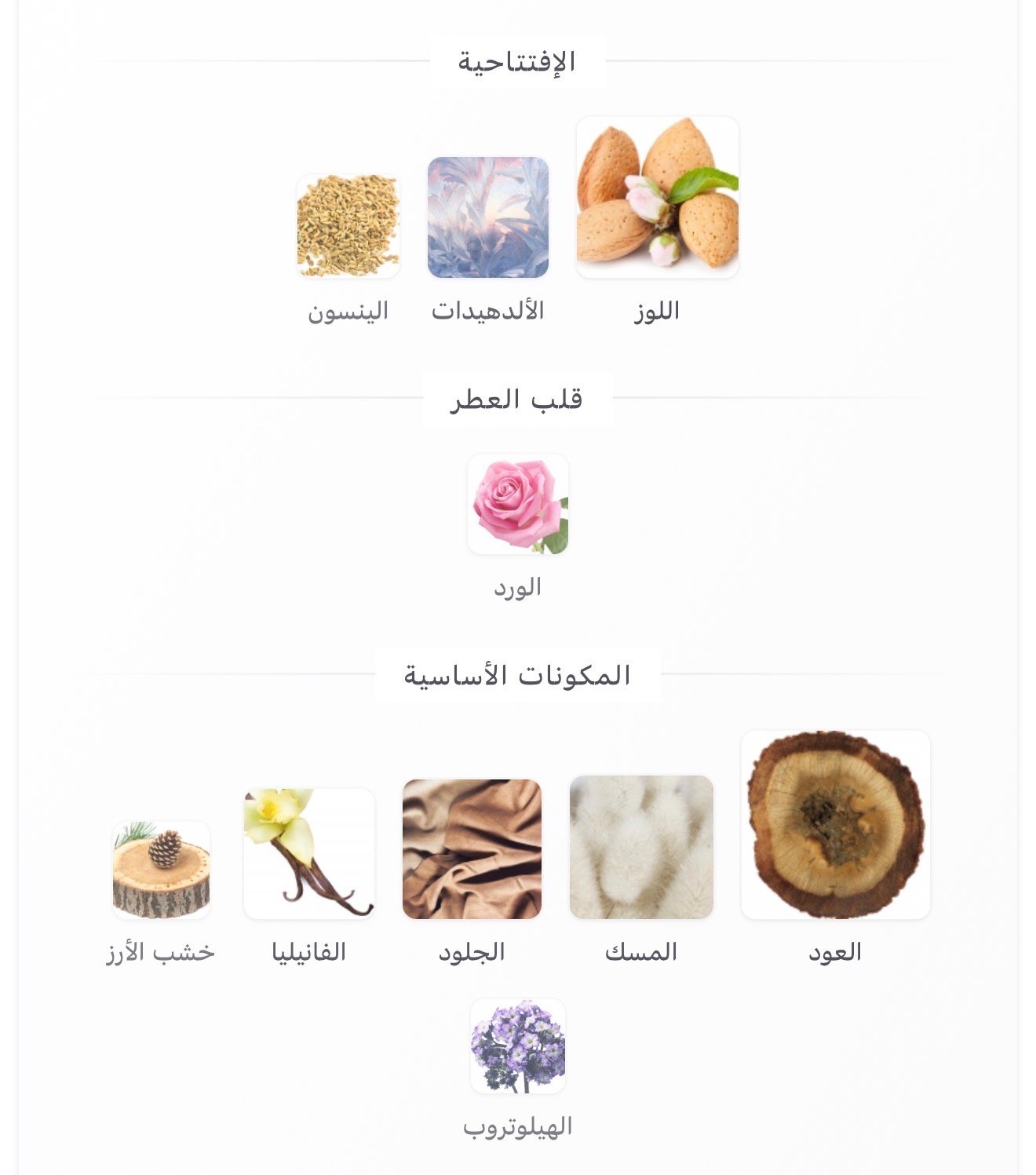Open the اللوز almond note

(x=657, y=198)
